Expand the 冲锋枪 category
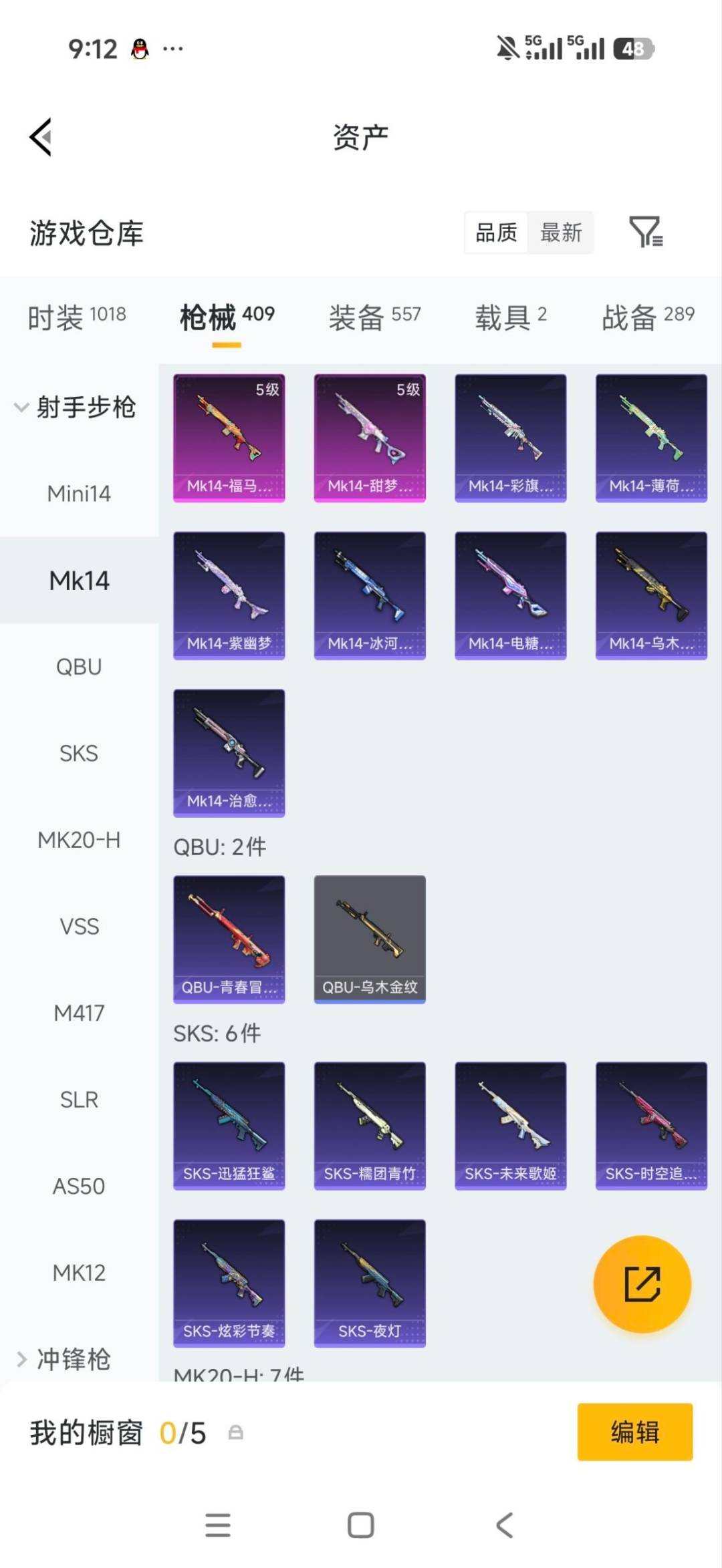Screen dimensions: 722x1568 64,1359
